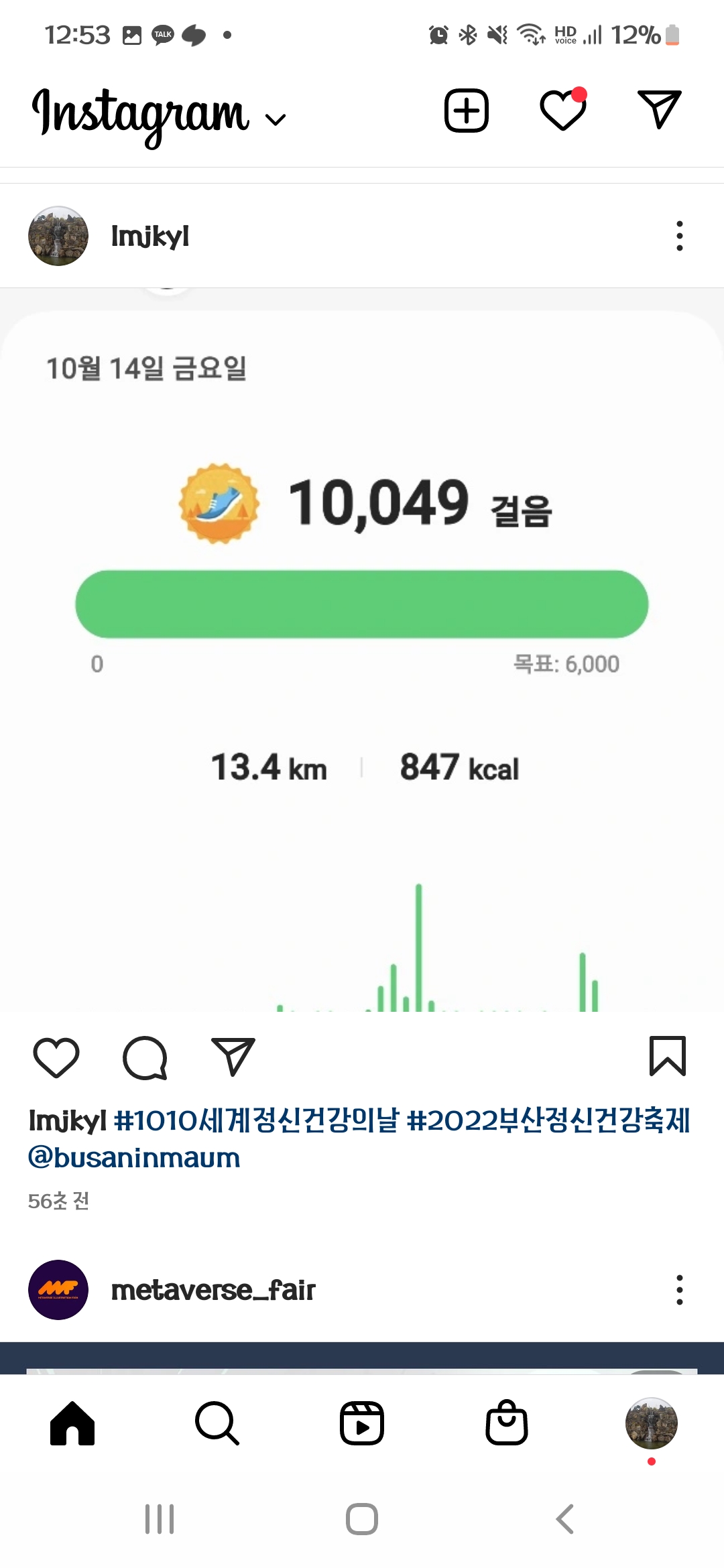The image size is (724, 1568).
Task: Create a new post
Action: click(467, 111)
